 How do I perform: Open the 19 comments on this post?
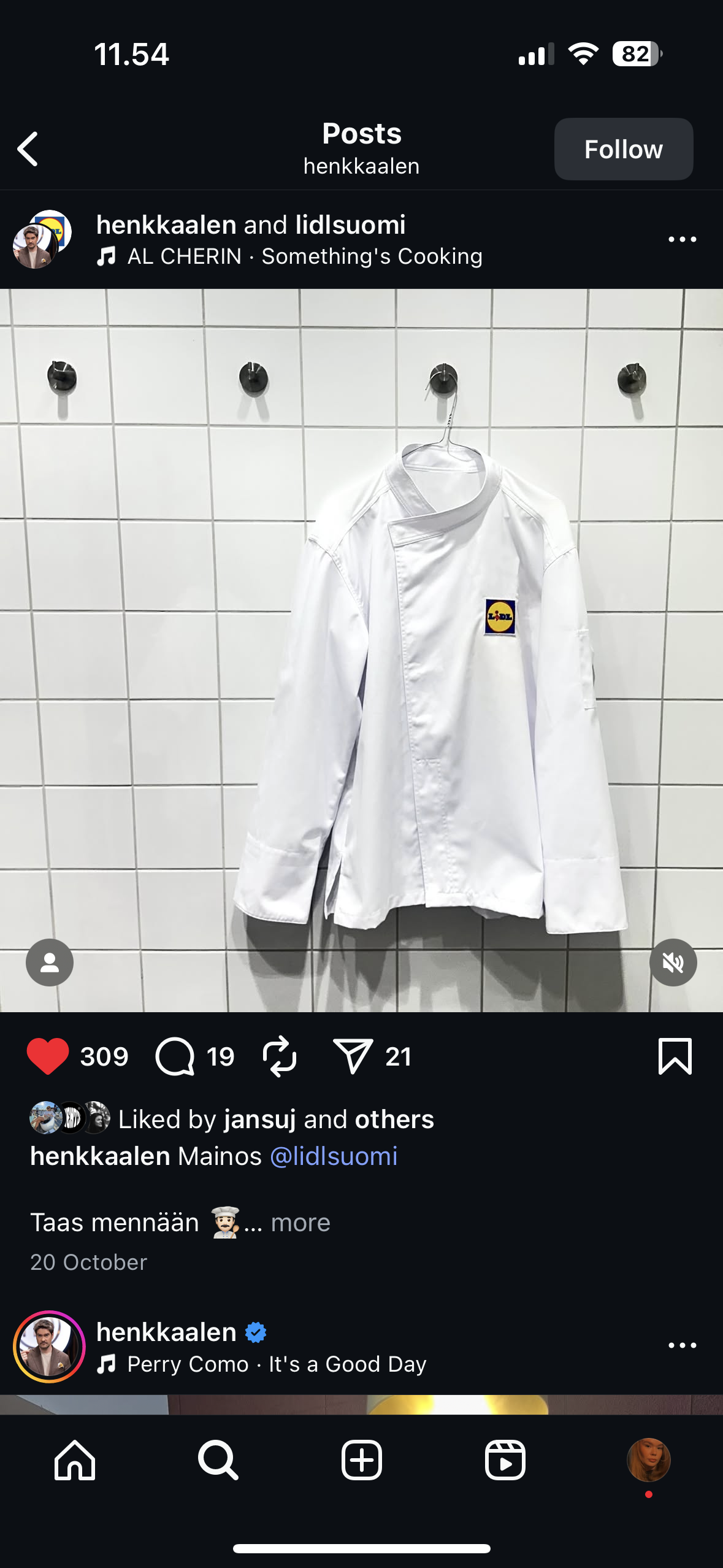[175, 1056]
